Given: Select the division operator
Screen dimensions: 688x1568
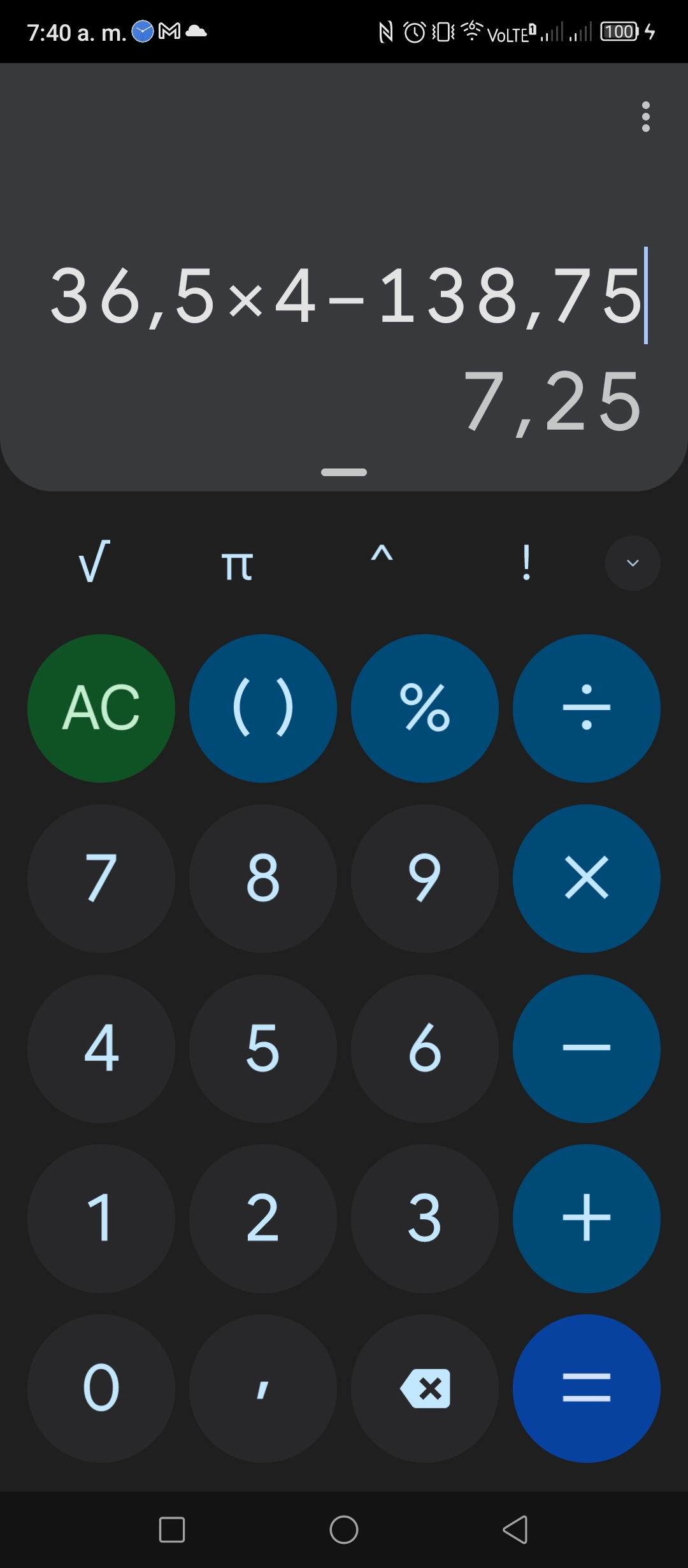Looking at the screenshot, I should click(x=587, y=708).
